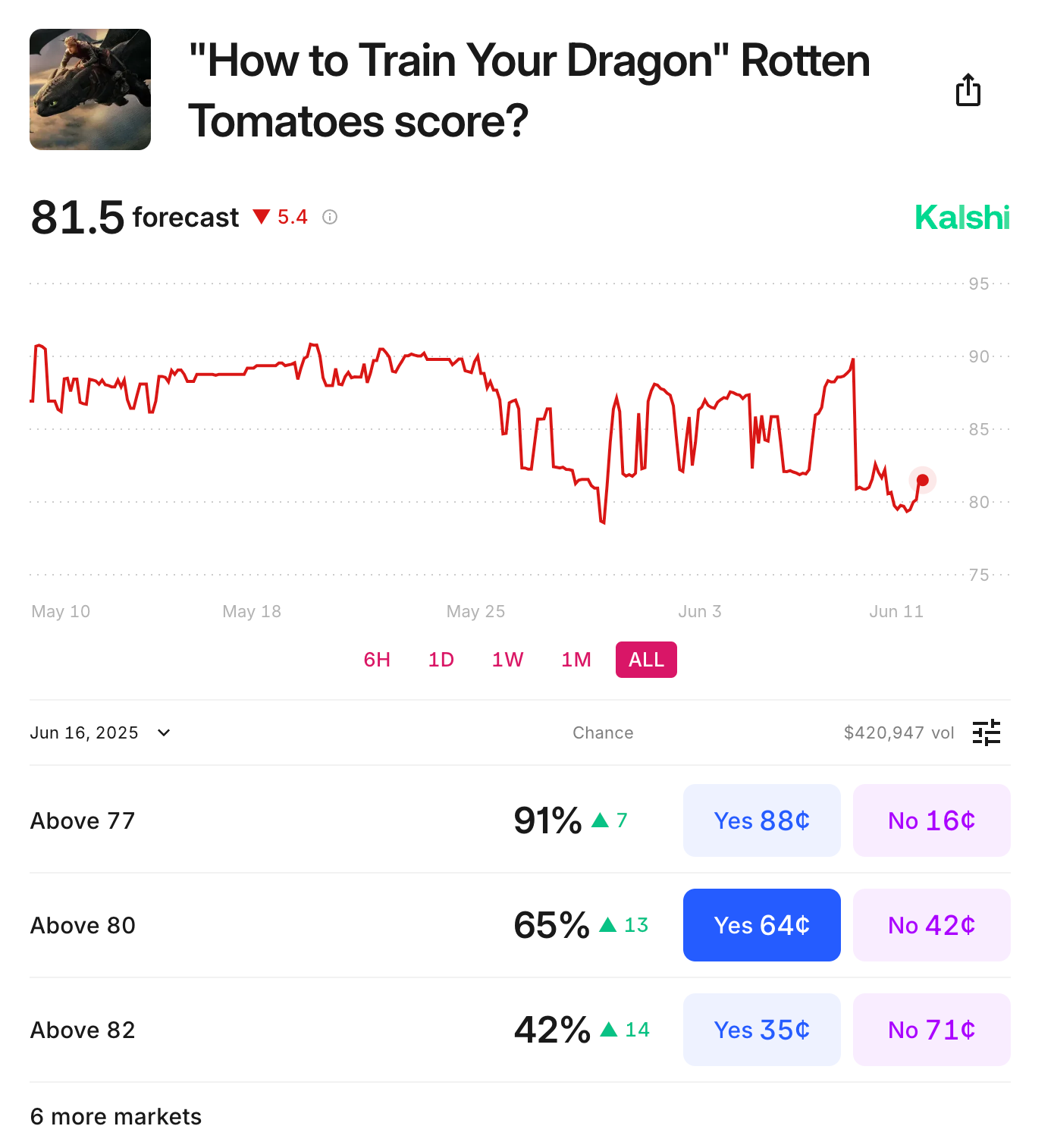Viewport: 1054px width, 1148px height.
Task: Switch chart range to 1D
Action: (441, 660)
